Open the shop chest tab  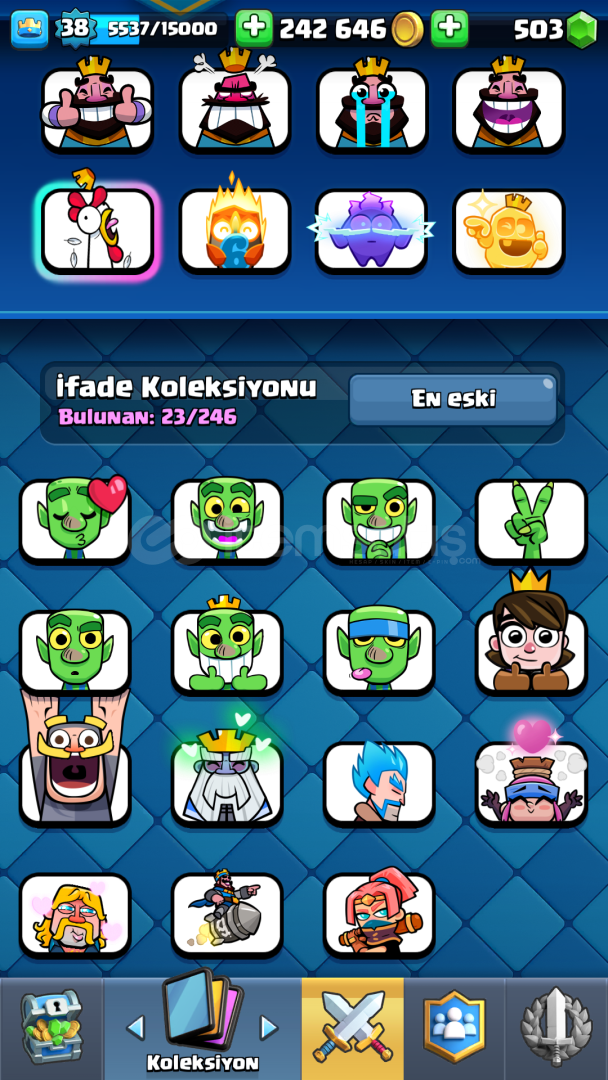point(52,1028)
